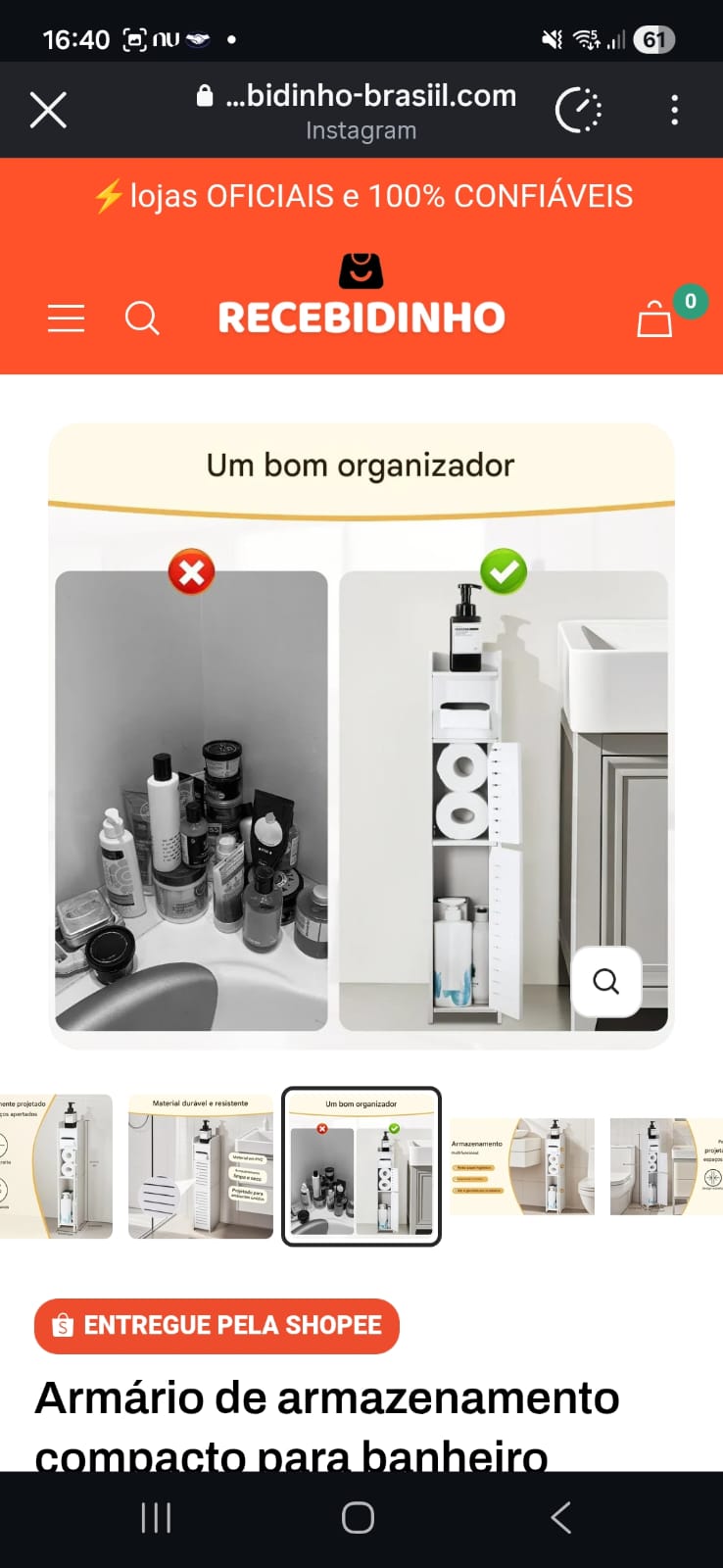This screenshot has height=1568, width=723.
Task: Go to the Recebidinho home page logo
Action: click(361, 299)
